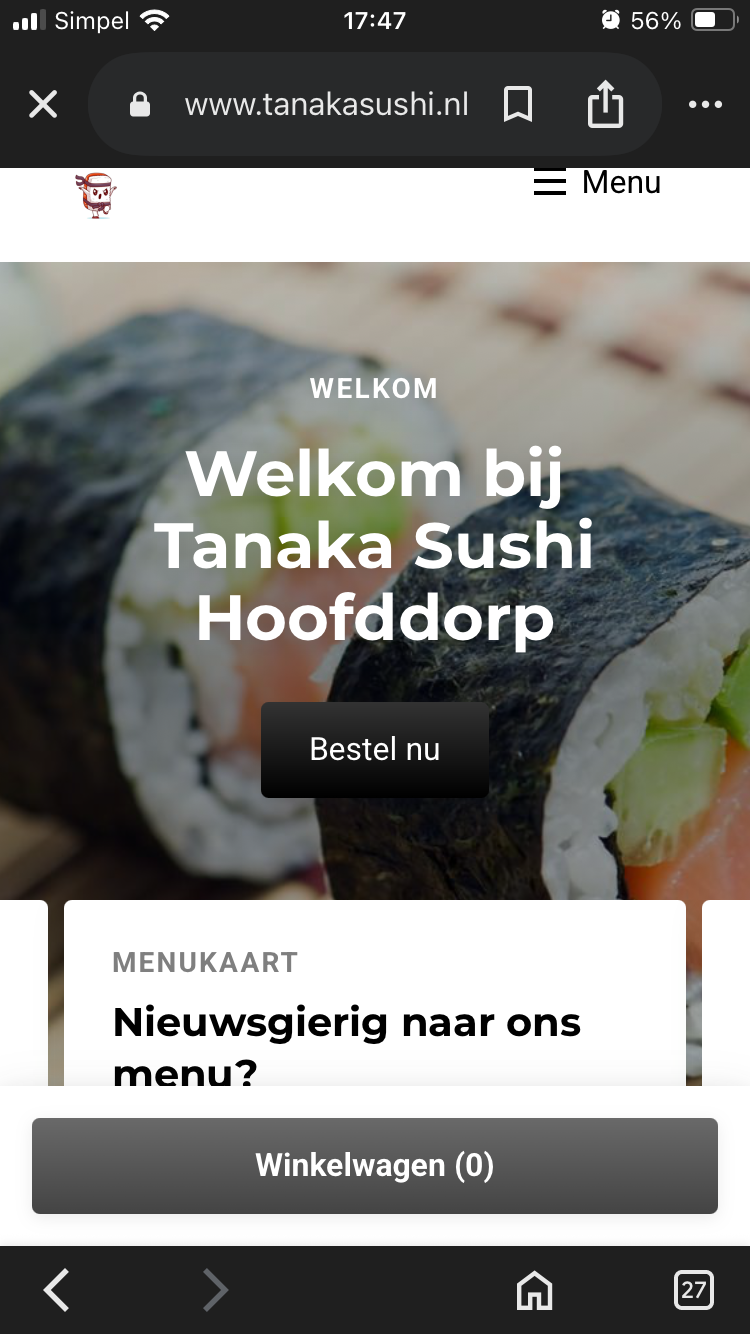Open the tab switcher with 27 tabs
The image size is (750, 1334).
[x=693, y=1290]
